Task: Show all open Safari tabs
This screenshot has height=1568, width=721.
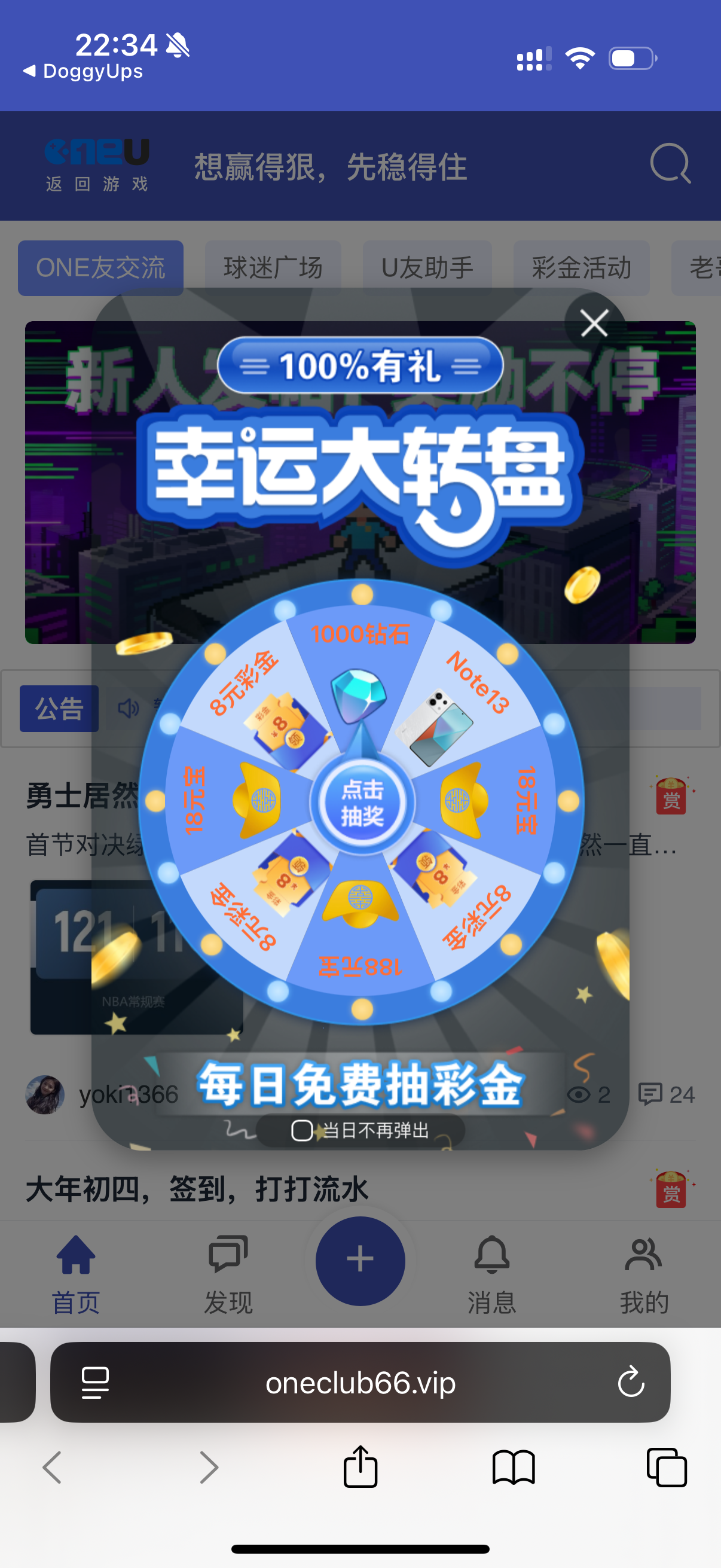Action: pyautogui.click(x=666, y=1466)
